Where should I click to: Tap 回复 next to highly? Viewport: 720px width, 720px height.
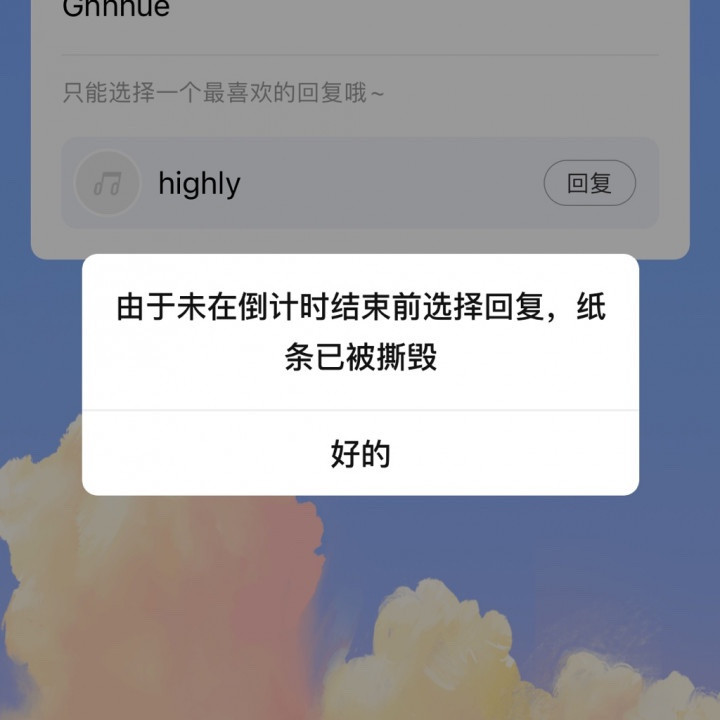pos(589,183)
